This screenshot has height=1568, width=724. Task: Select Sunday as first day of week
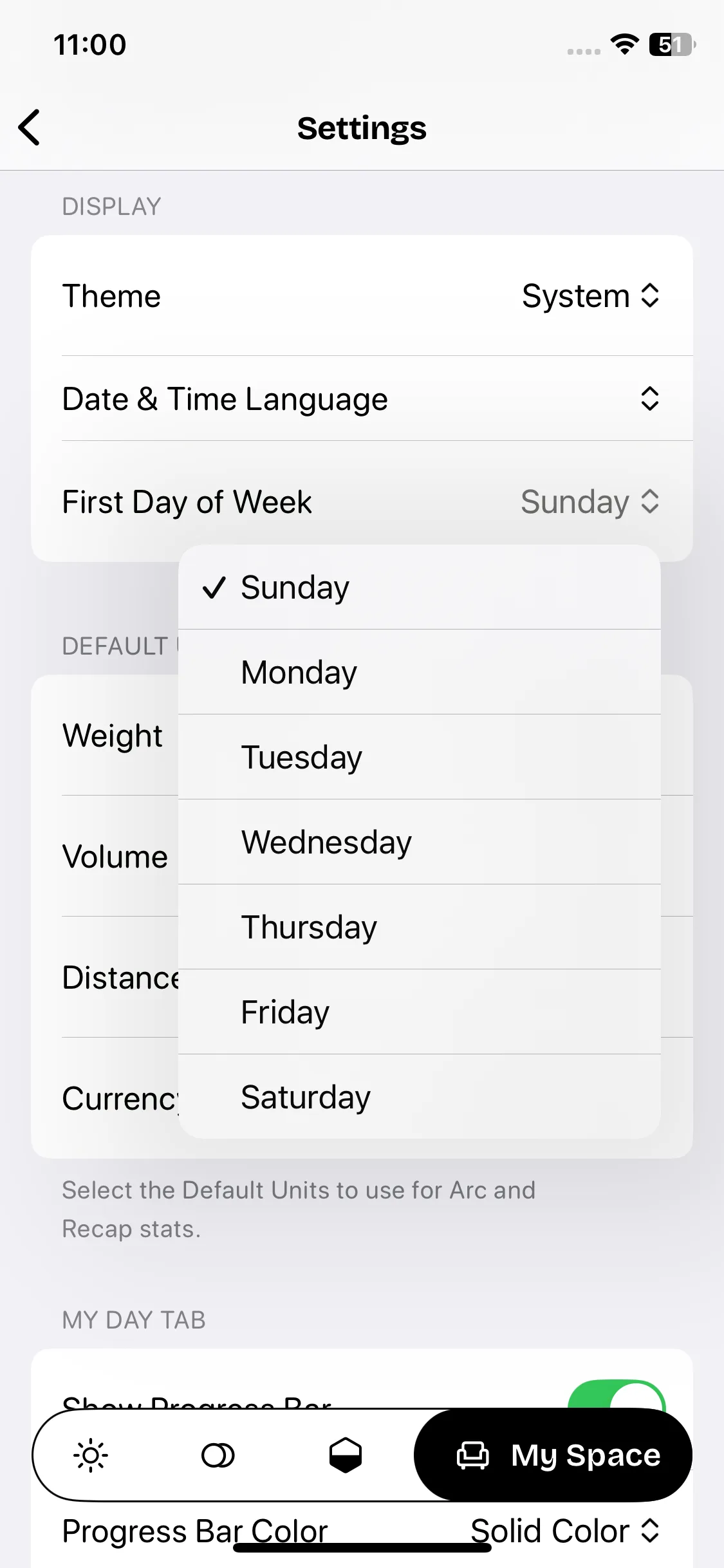point(418,587)
